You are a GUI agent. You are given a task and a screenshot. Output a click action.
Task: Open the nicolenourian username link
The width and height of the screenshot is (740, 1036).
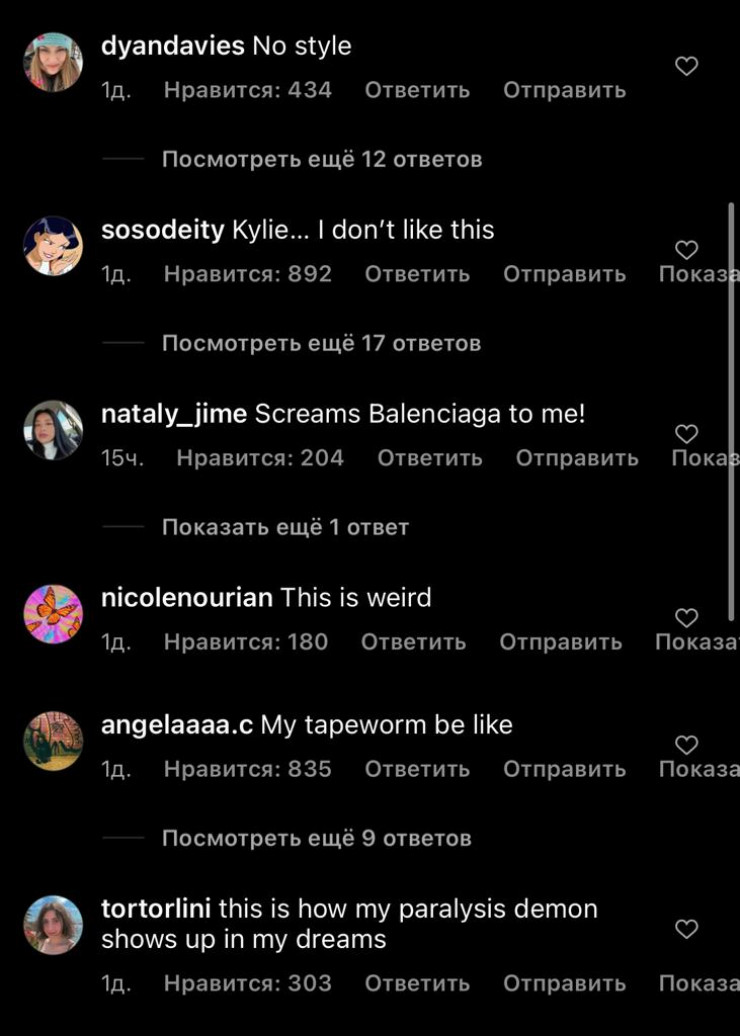click(x=187, y=598)
